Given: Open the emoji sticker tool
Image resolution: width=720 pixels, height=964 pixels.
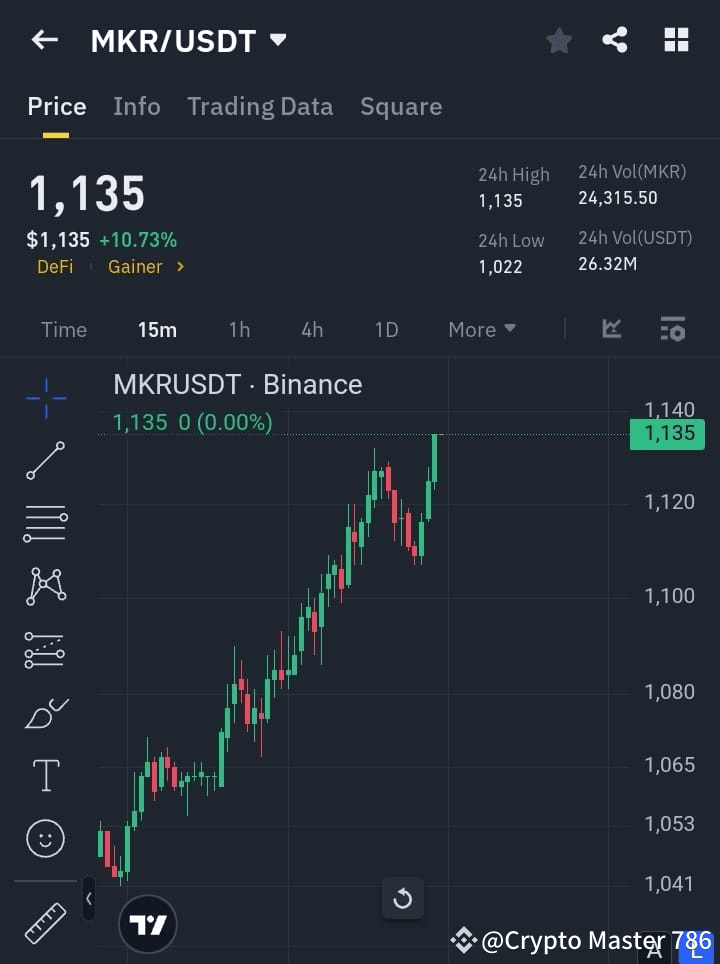Looking at the screenshot, I should coord(45,838).
